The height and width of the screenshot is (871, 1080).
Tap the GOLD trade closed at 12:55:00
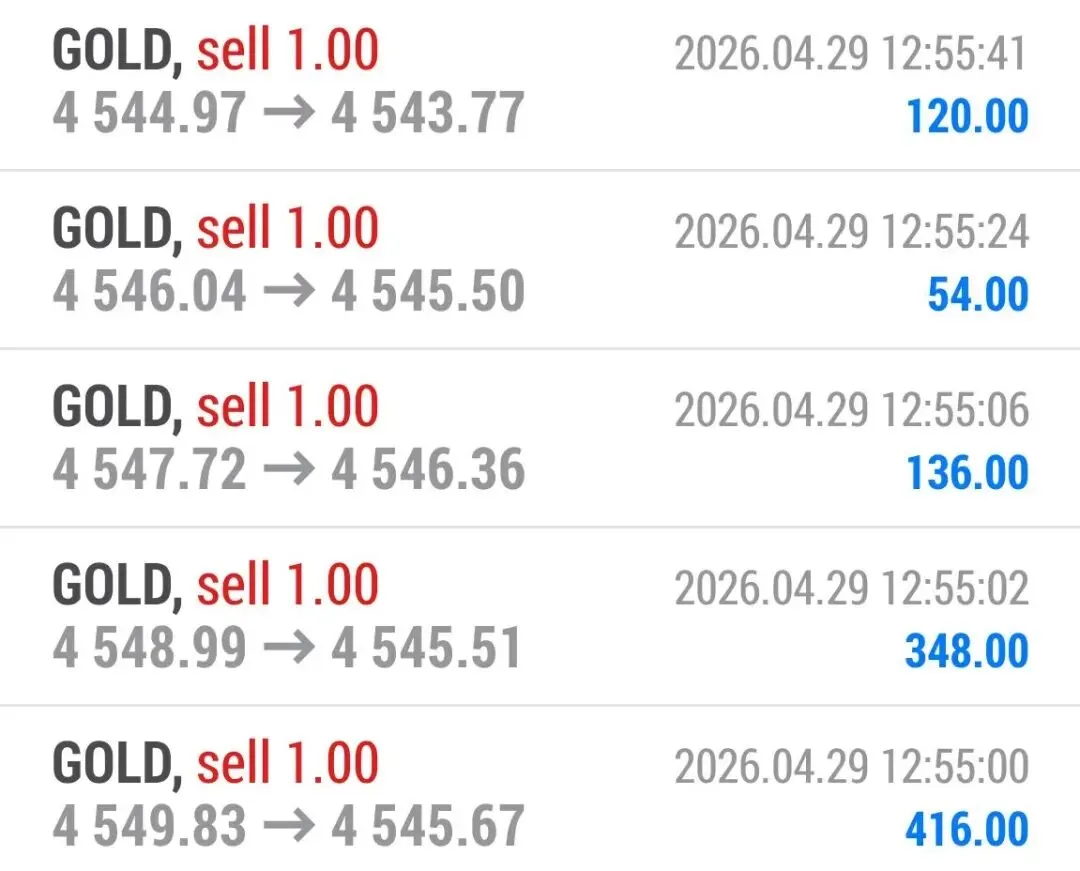tap(540, 795)
